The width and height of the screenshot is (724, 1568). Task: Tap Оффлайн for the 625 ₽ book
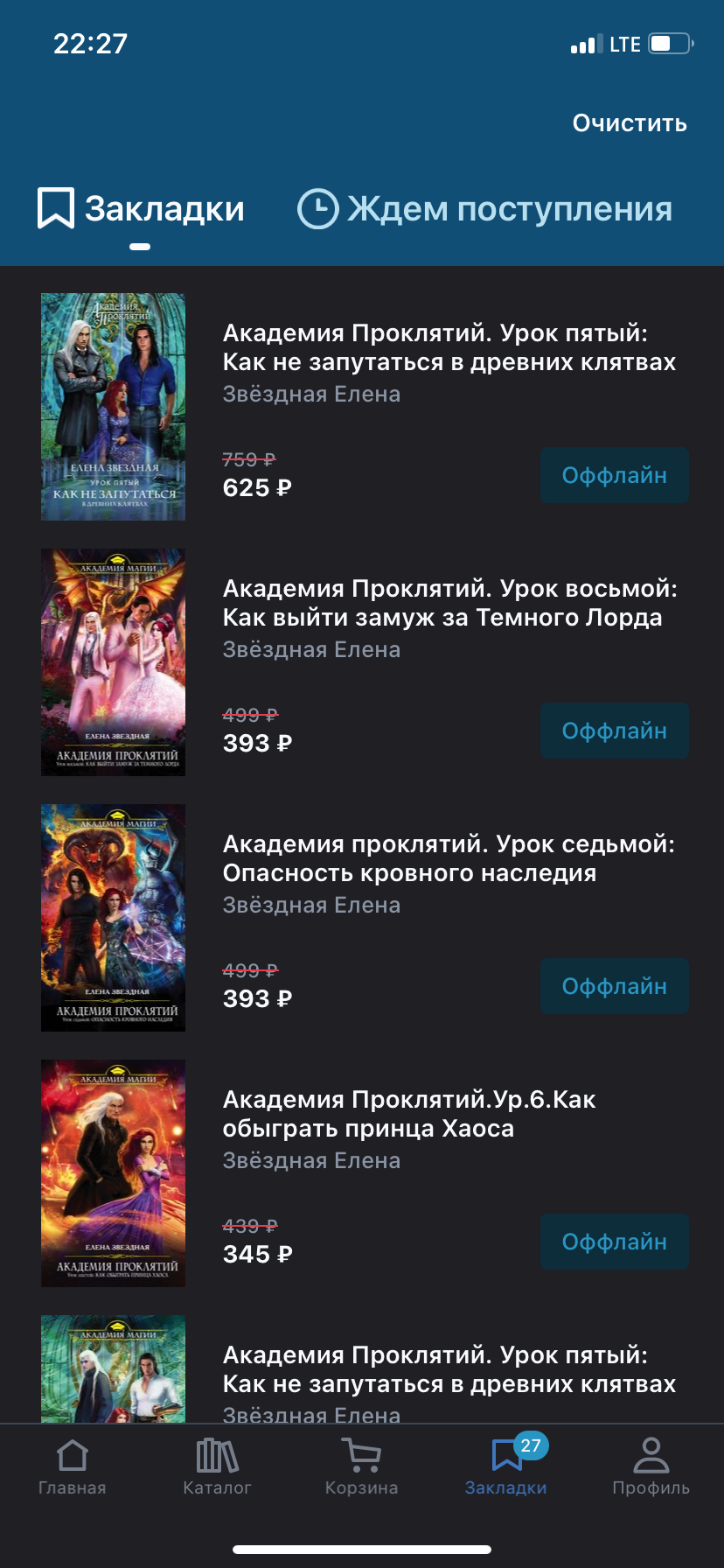pos(614,475)
